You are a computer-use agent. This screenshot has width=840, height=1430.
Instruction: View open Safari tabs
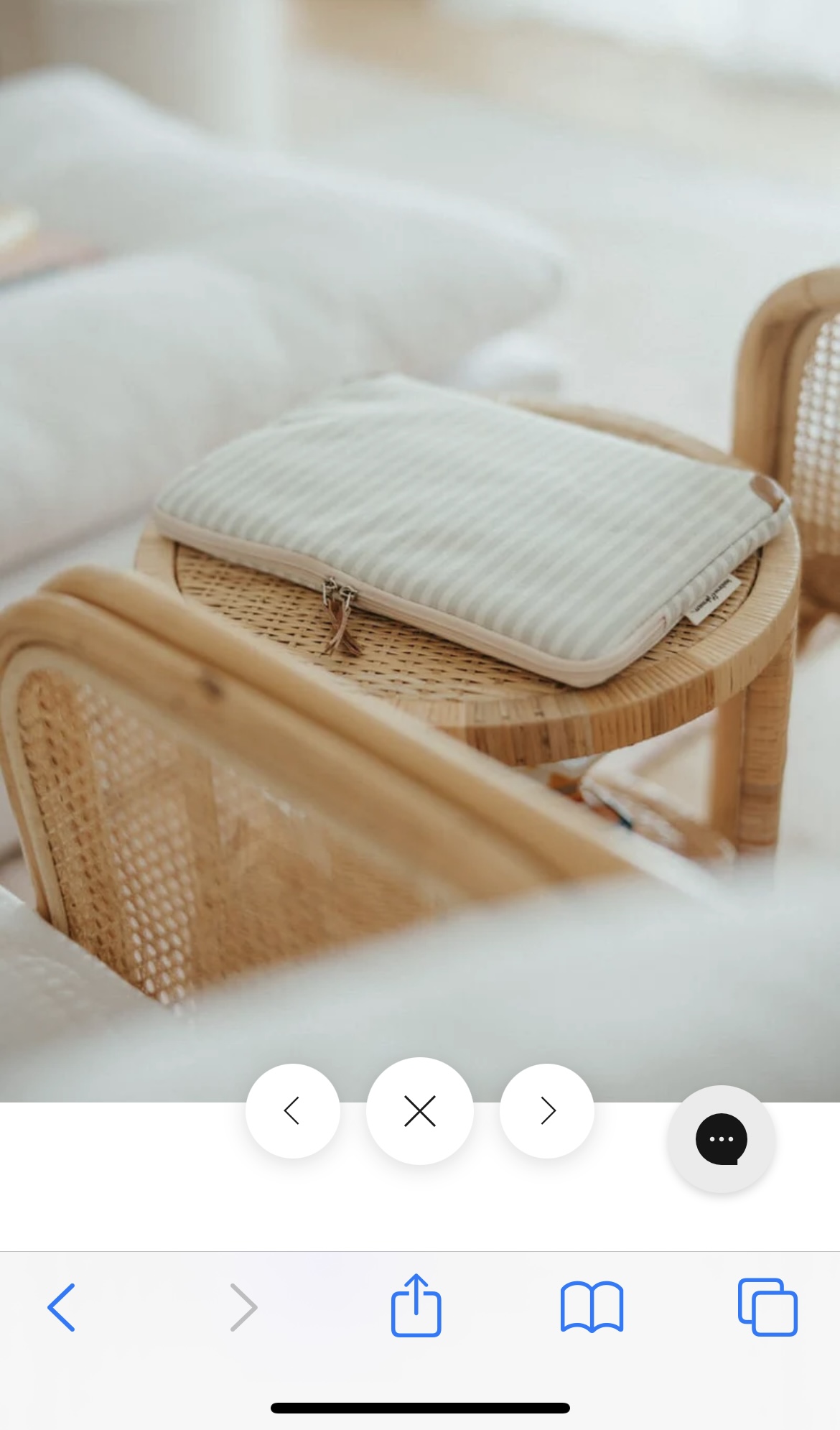tap(767, 1307)
